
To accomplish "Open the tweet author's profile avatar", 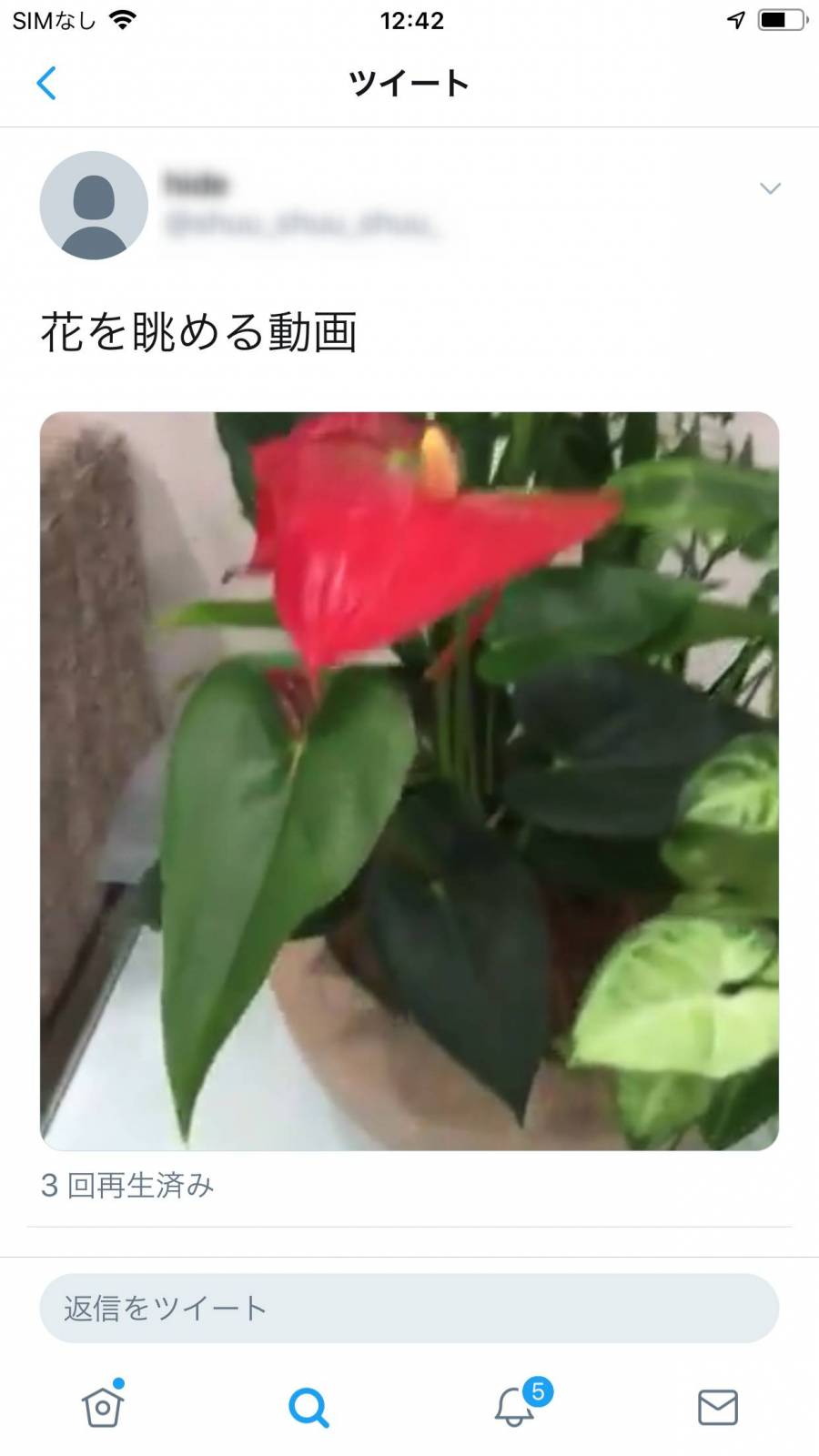I will click(x=94, y=206).
